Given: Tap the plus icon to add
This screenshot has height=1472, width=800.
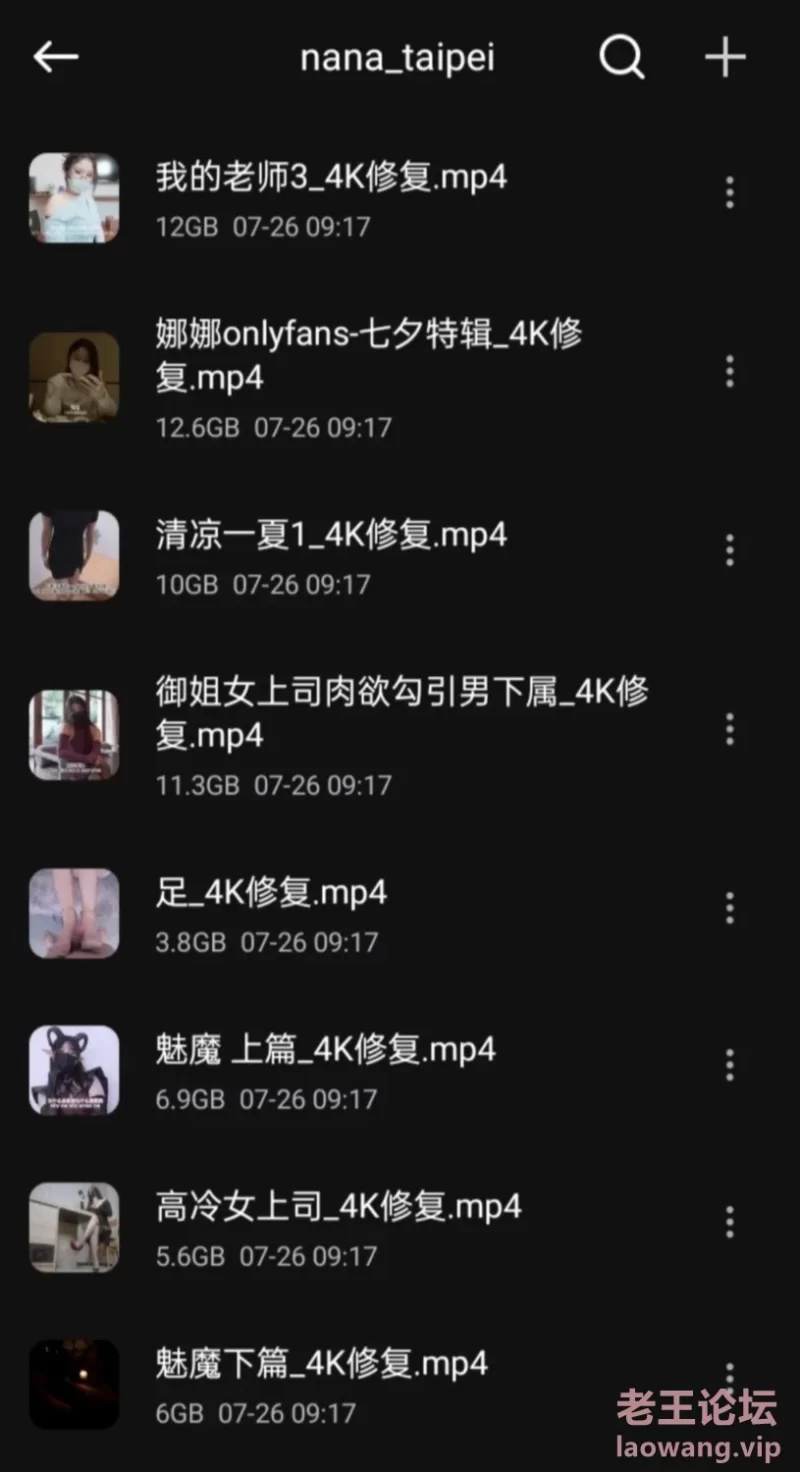Looking at the screenshot, I should (x=725, y=58).
